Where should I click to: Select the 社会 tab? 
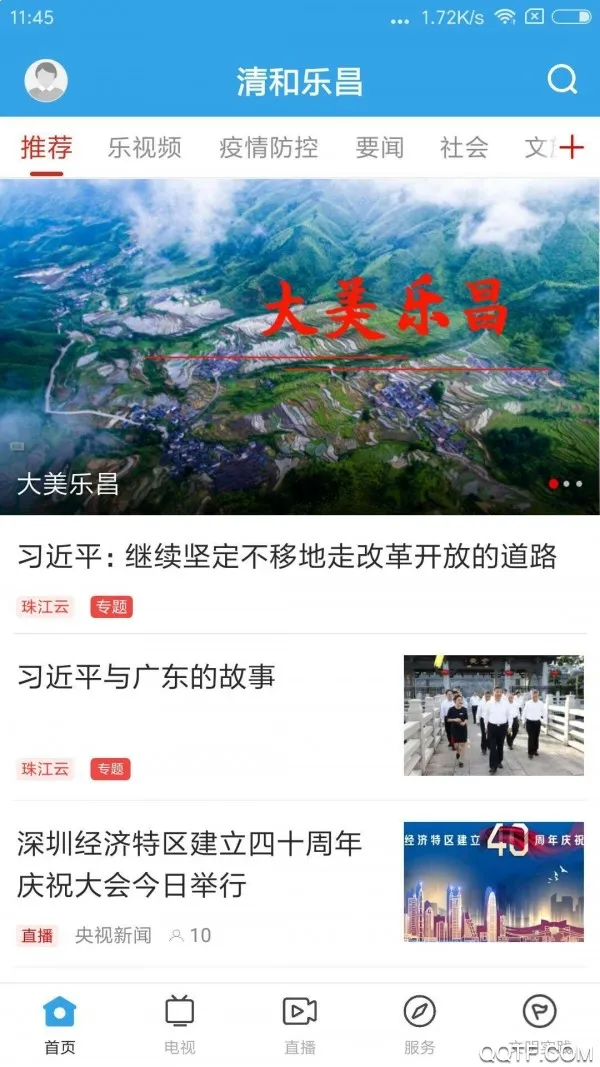pyautogui.click(x=464, y=148)
